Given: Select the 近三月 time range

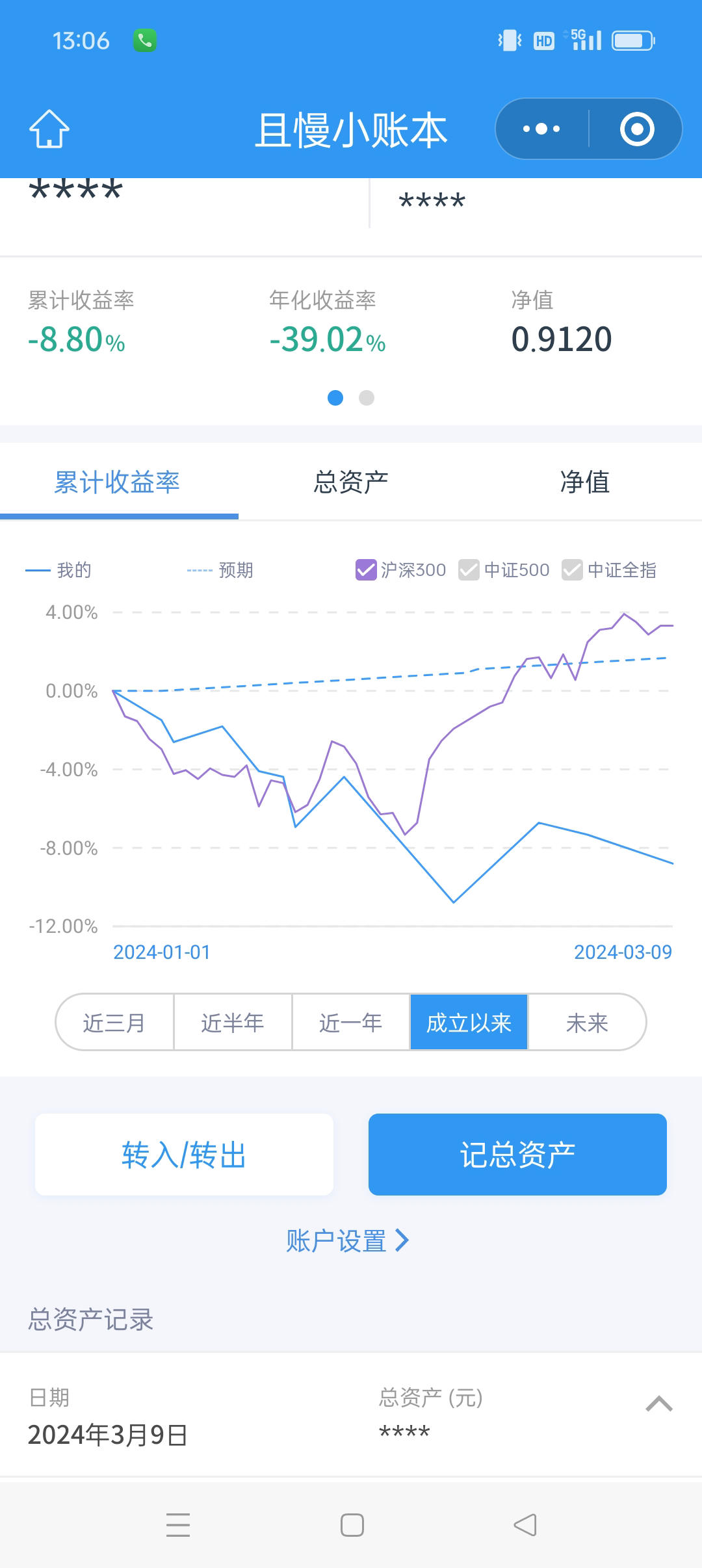Looking at the screenshot, I should 114,1023.
